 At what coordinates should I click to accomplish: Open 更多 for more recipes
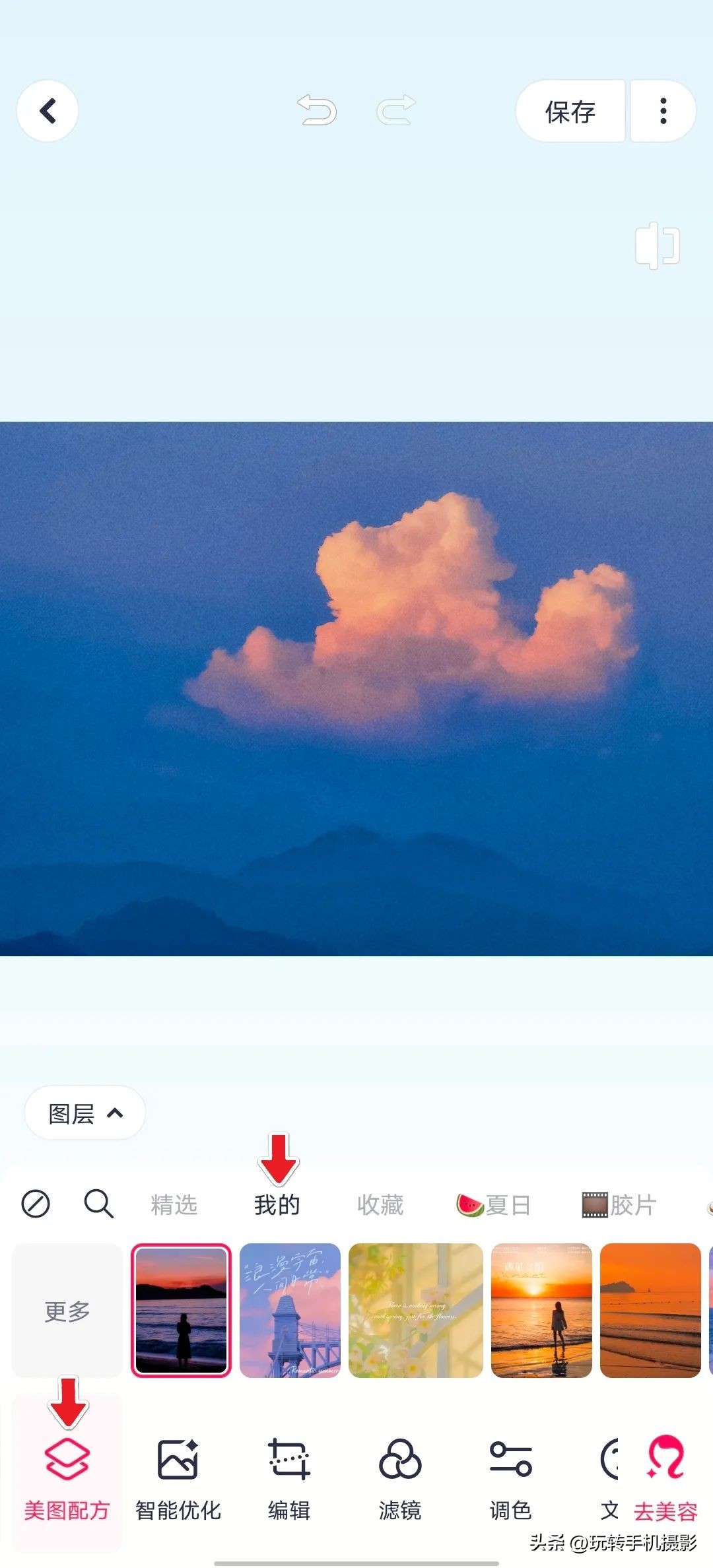(x=67, y=1311)
